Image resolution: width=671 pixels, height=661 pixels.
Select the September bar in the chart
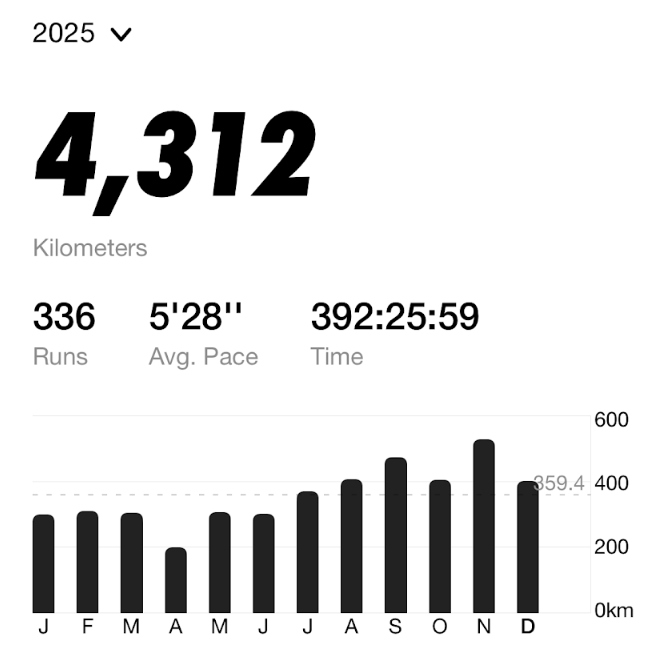click(395, 535)
